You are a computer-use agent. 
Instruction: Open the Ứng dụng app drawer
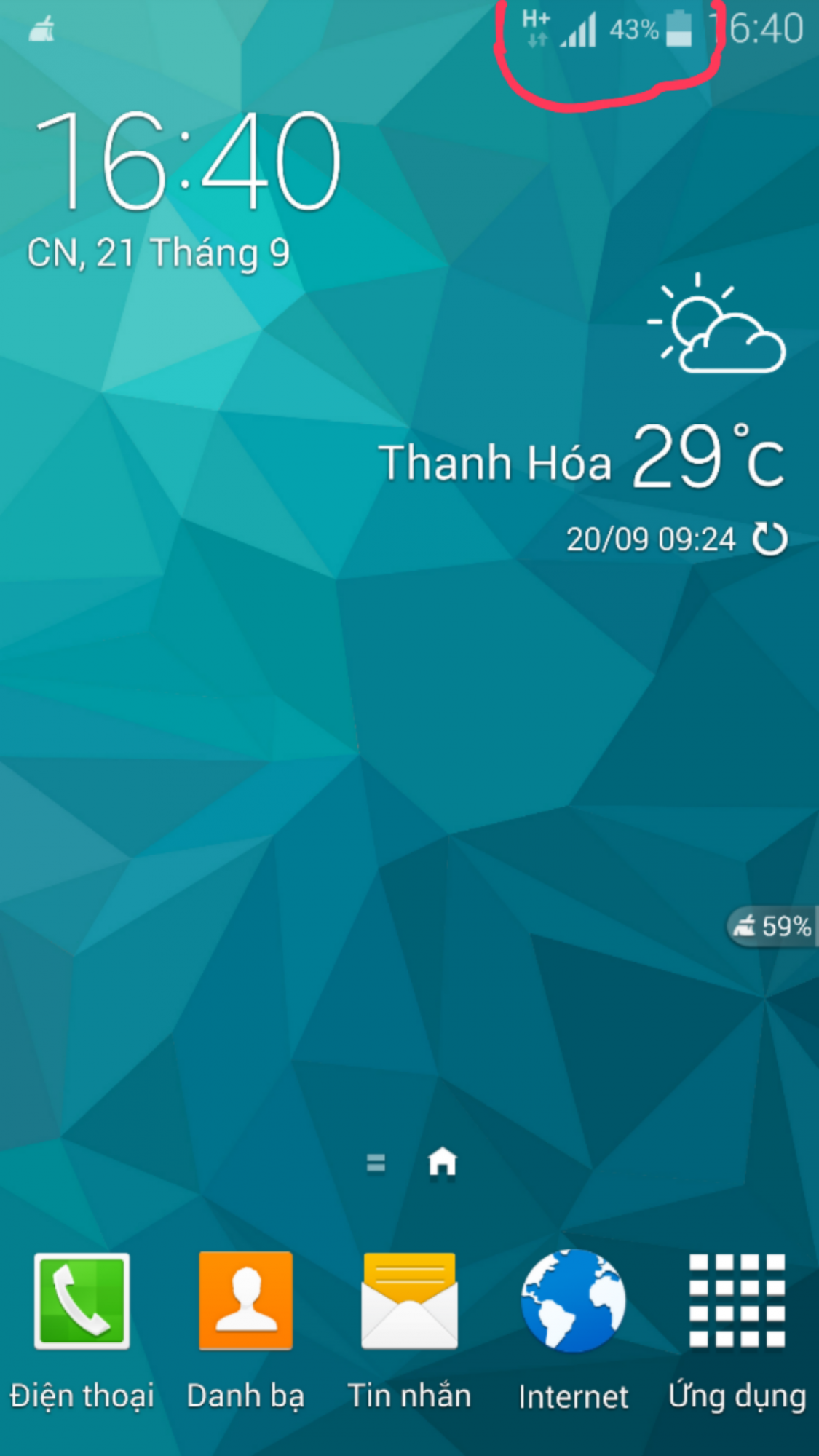coord(737,1301)
